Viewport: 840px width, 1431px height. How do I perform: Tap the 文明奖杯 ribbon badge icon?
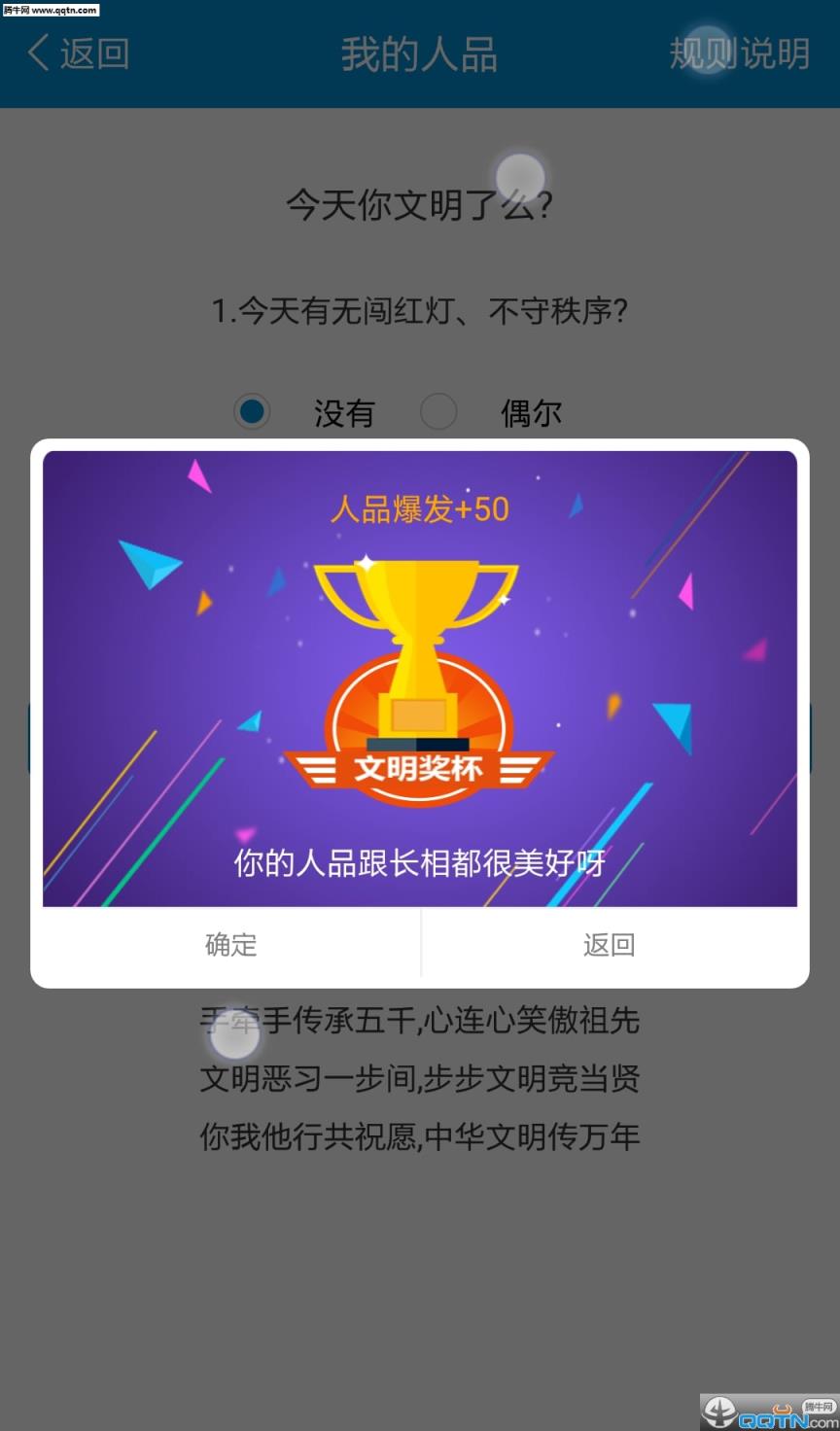click(420, 768)
